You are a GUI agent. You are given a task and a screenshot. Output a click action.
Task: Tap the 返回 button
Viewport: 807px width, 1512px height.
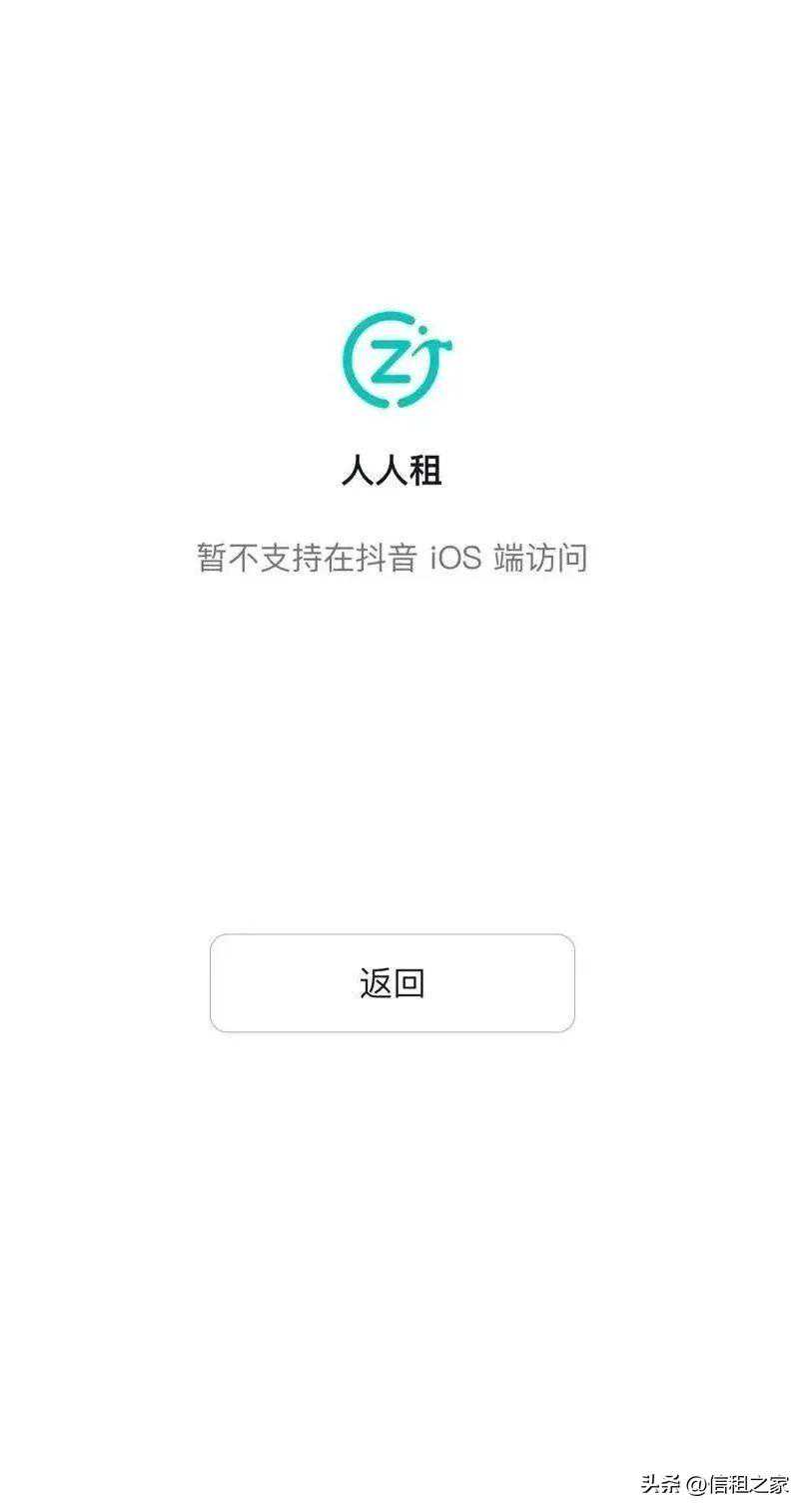click(393, 982)
